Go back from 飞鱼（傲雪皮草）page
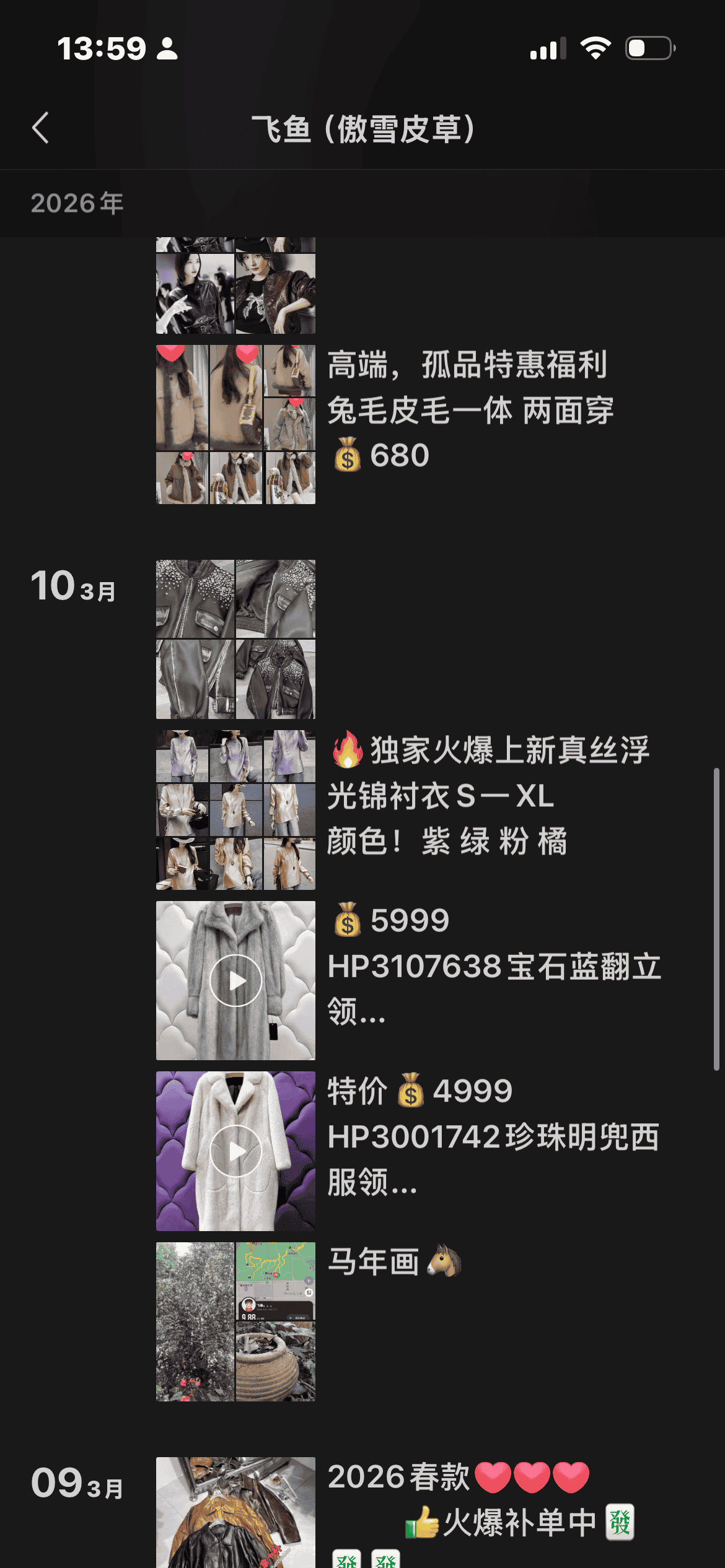 pos(41,128)
